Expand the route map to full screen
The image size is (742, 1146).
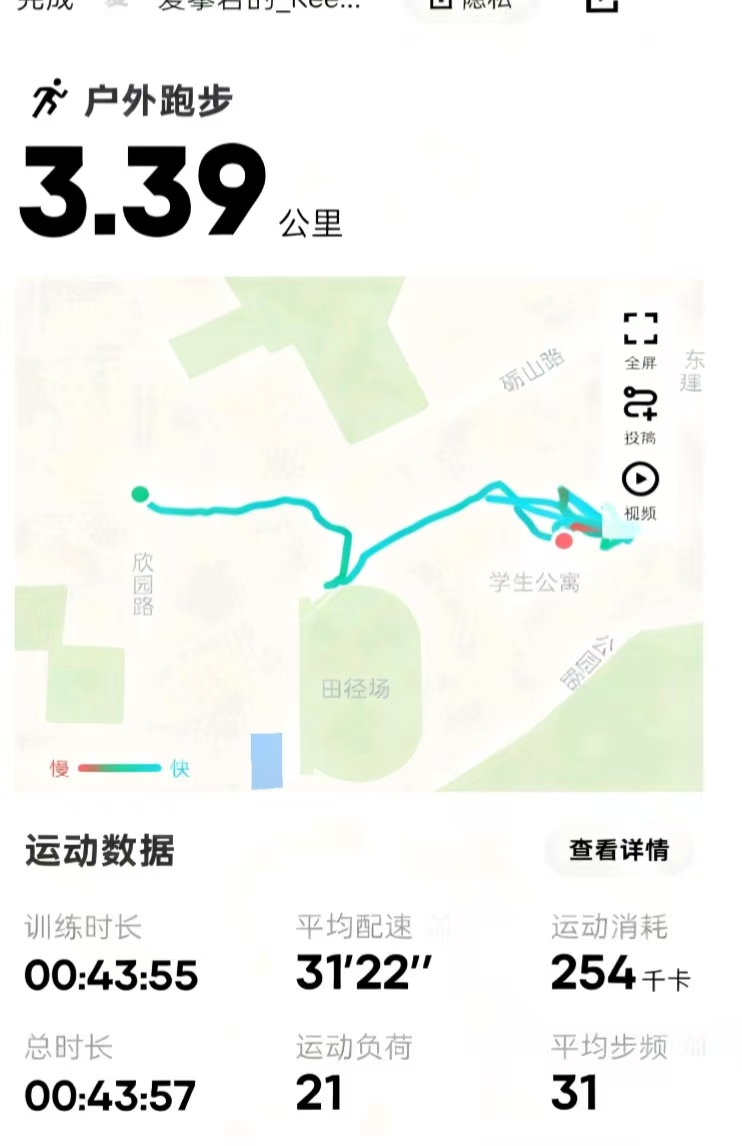640,341
